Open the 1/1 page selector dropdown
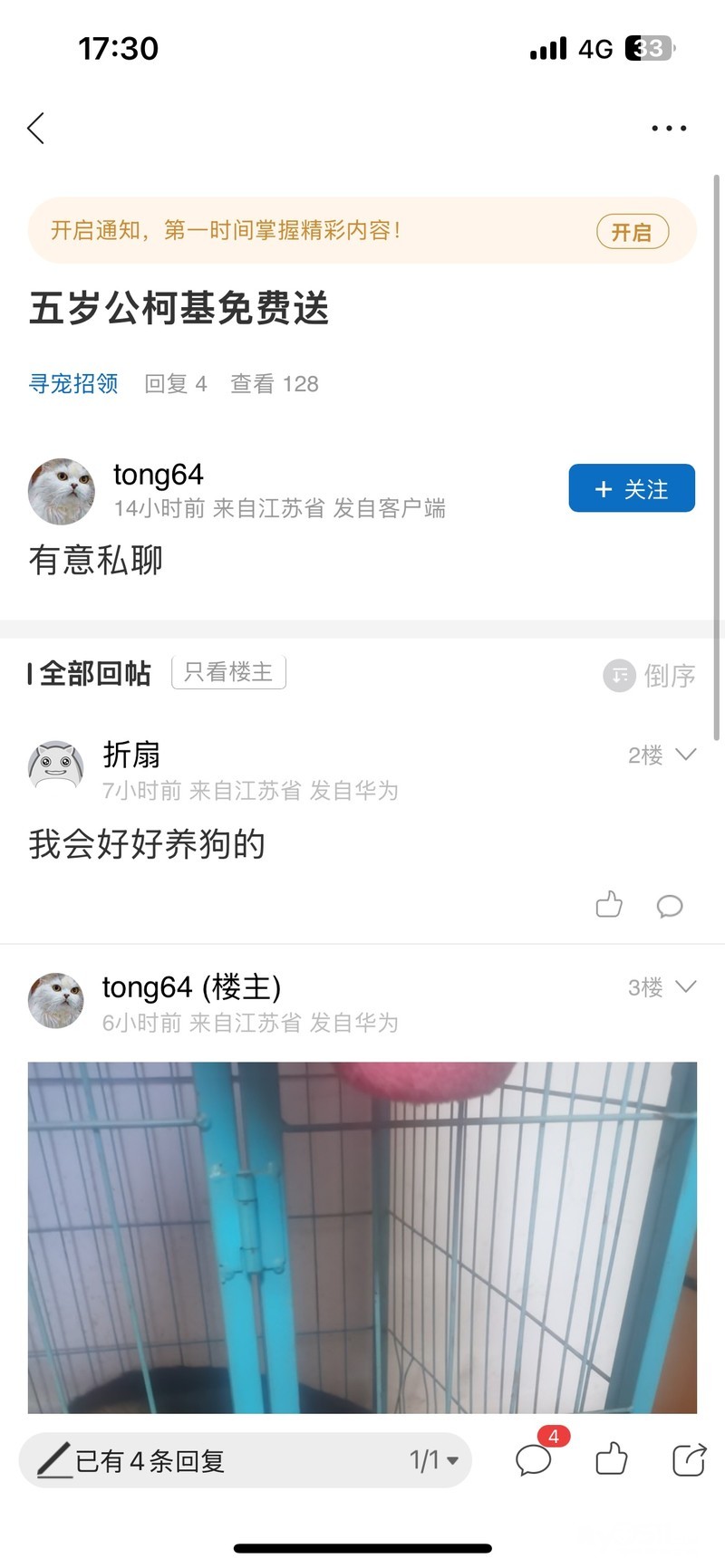 click(x=434, y=1460)
